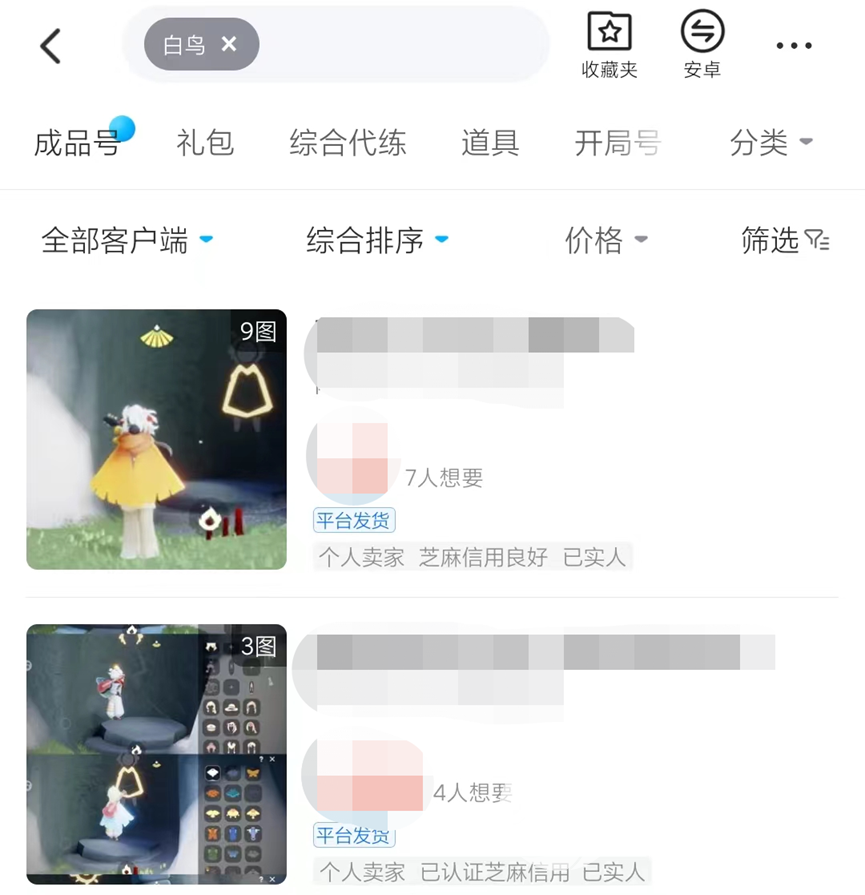Change sorting via 综合排序 dropdown

pyautogui.click(x=377, y=240)
